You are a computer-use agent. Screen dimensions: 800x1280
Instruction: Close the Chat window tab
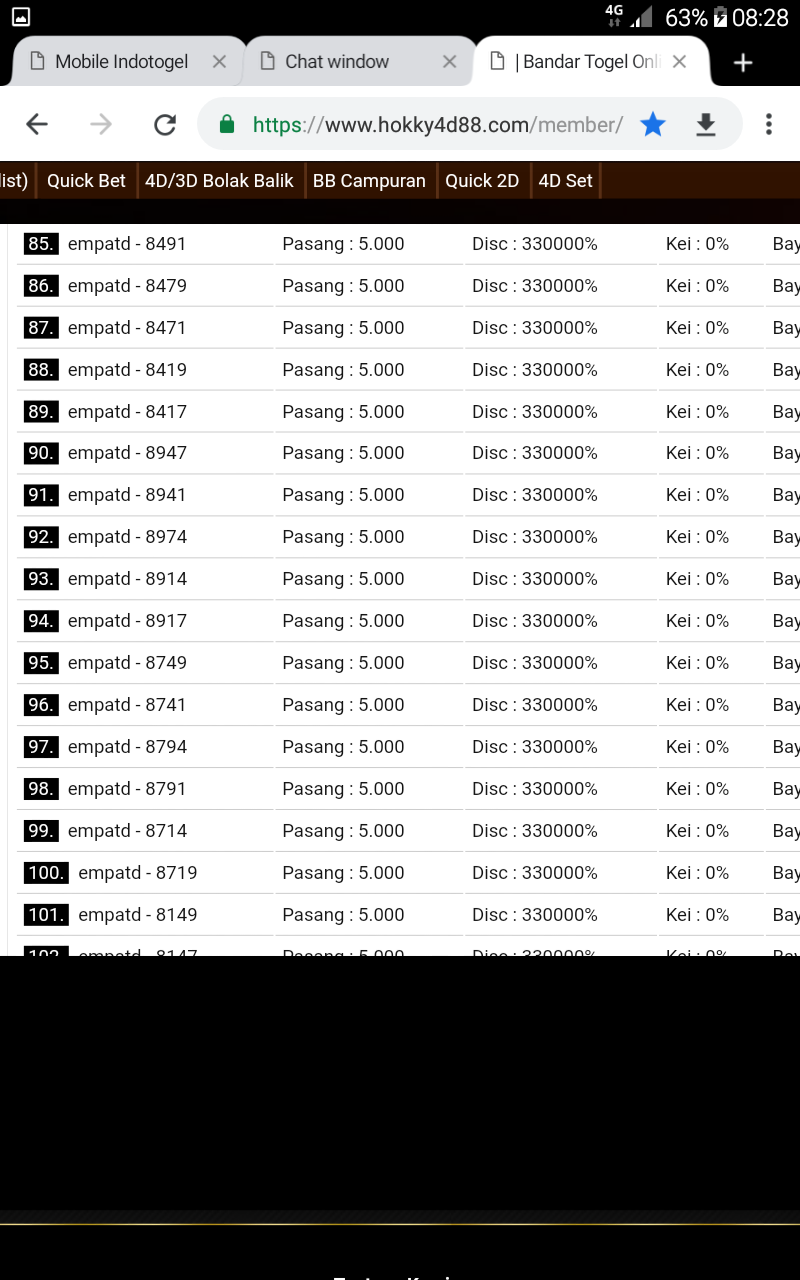[449, 62]
